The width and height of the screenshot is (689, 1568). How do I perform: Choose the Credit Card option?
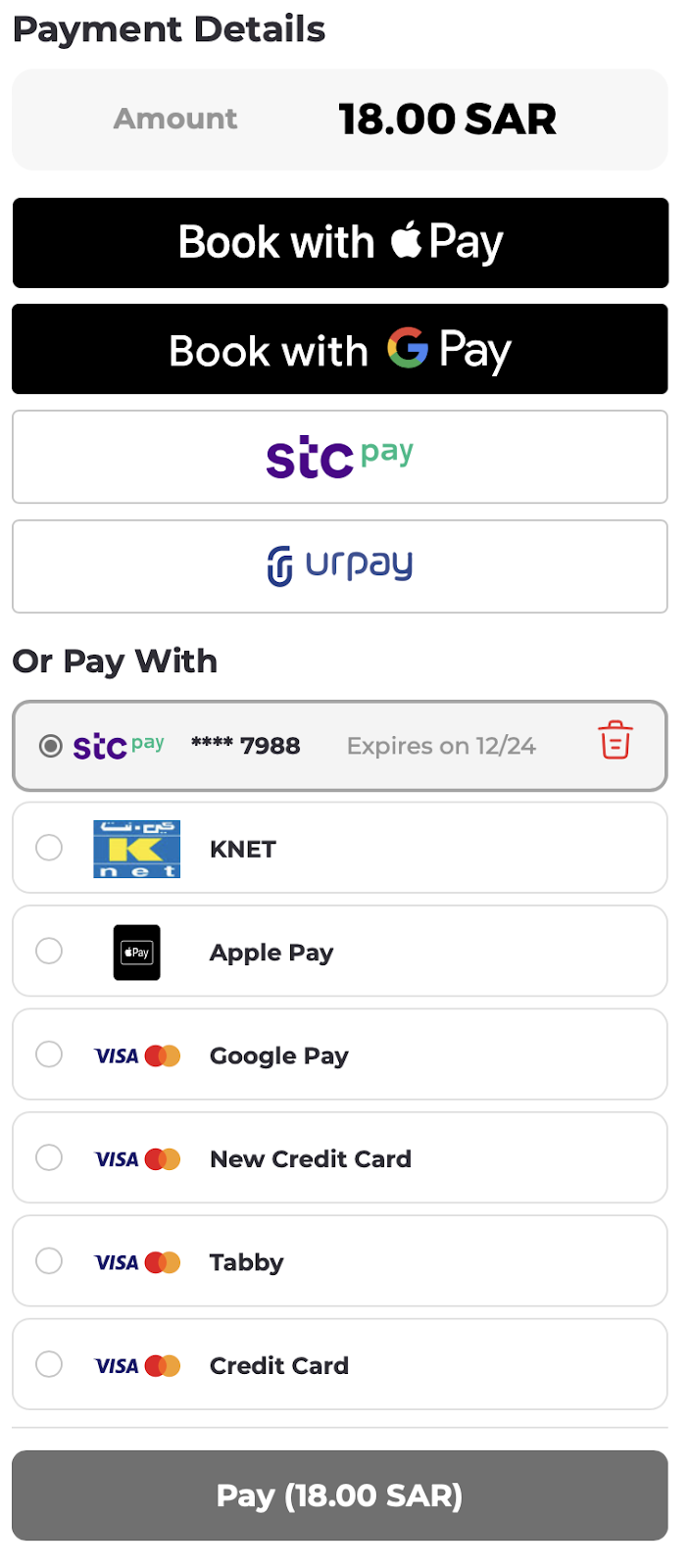(49, 1364)
